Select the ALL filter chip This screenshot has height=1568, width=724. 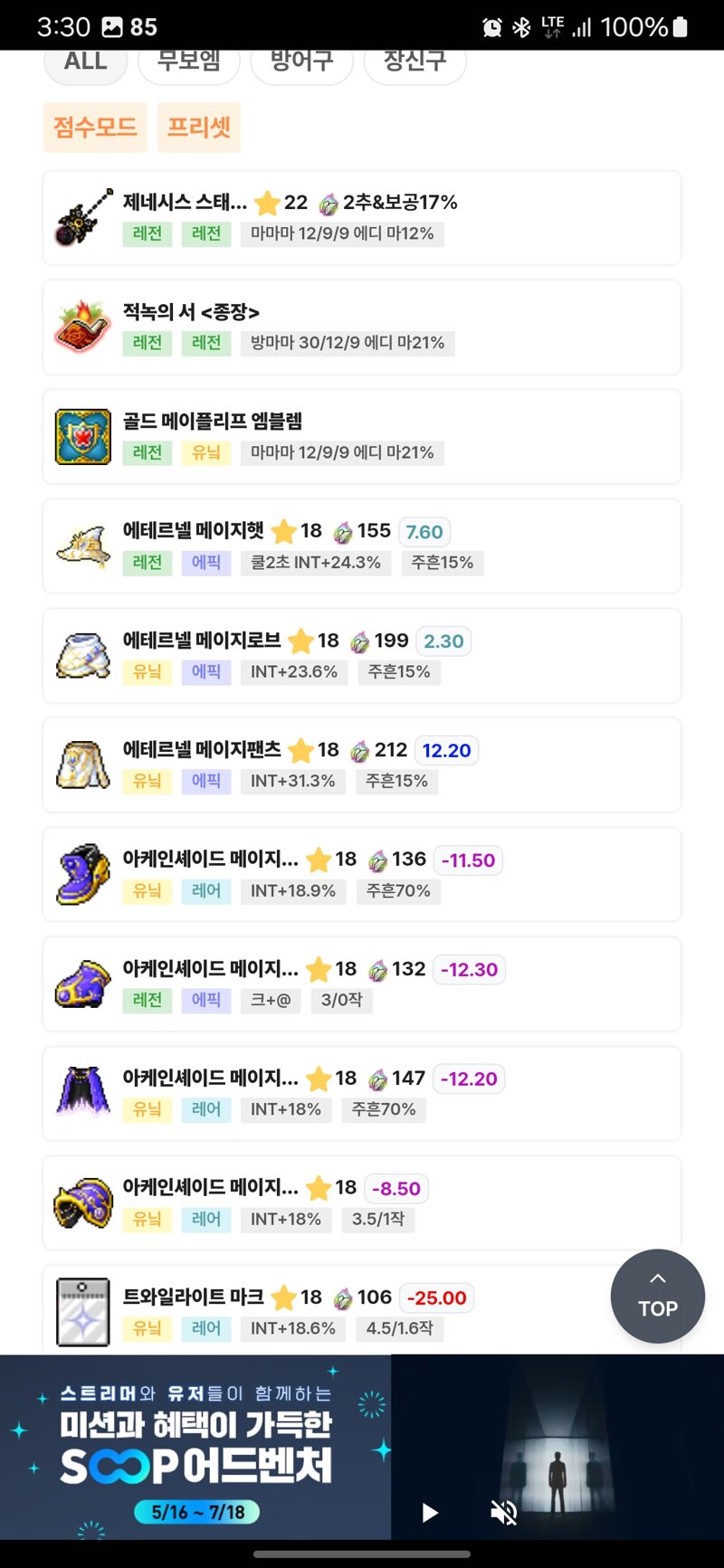coord(86,63)
